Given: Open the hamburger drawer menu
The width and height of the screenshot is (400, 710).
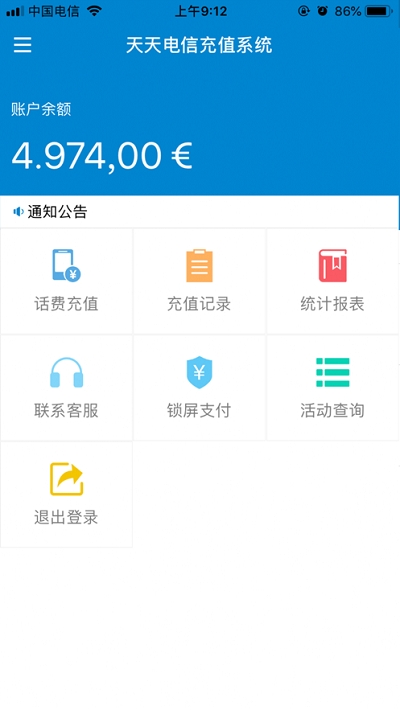Looking at the screenshot, I should pos(22,45).
